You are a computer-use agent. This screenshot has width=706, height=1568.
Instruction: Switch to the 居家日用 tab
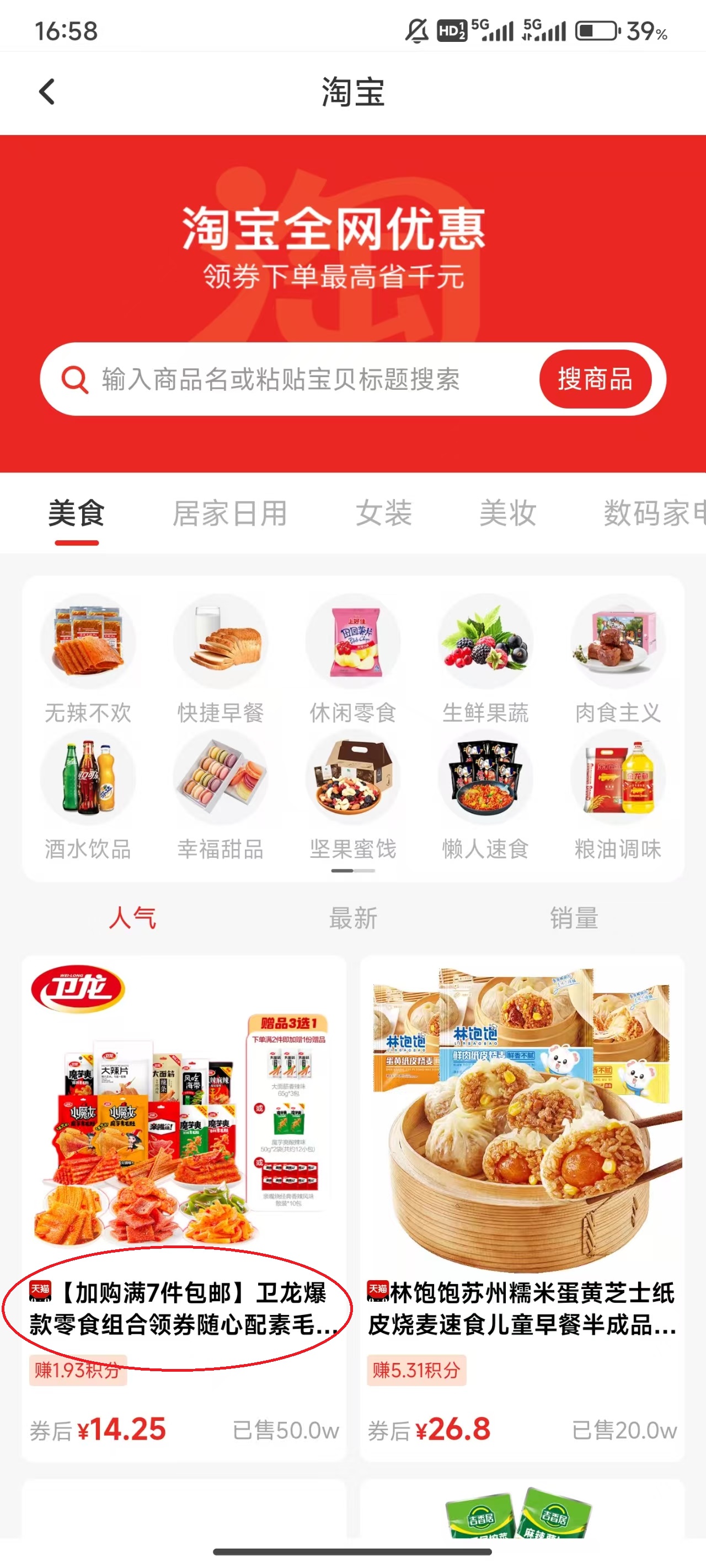229,513
